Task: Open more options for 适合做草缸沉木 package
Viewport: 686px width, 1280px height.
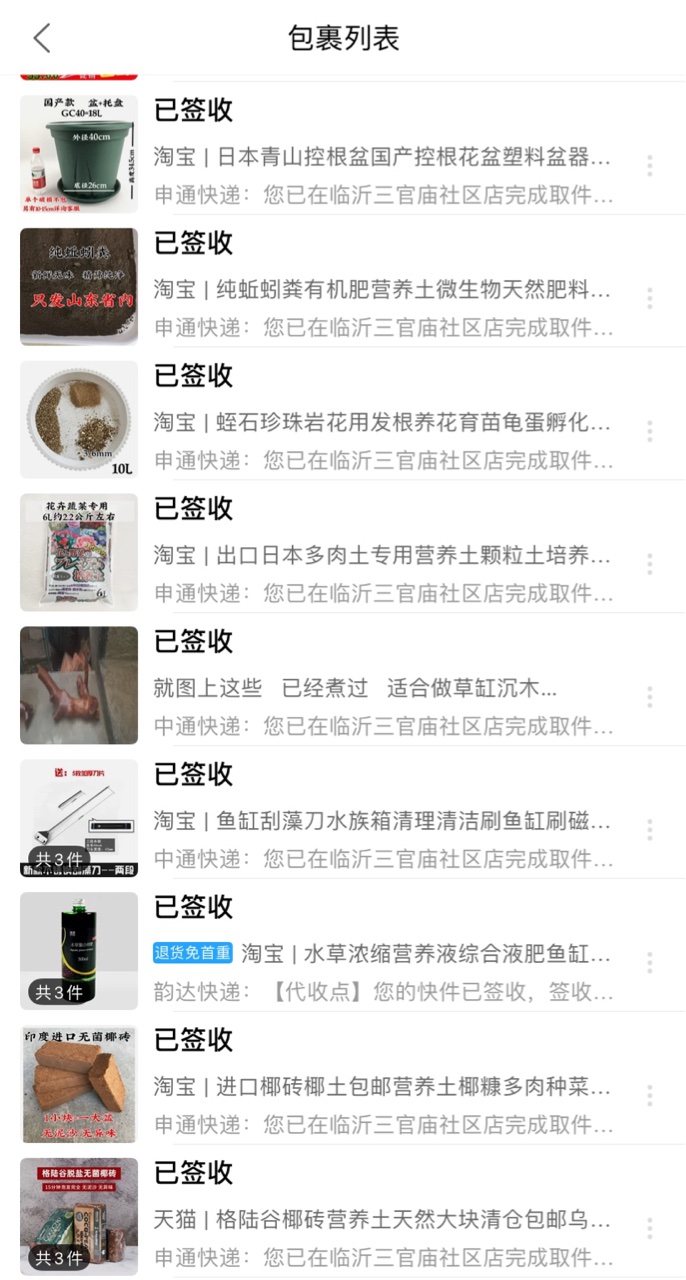Action: (649, 697)
